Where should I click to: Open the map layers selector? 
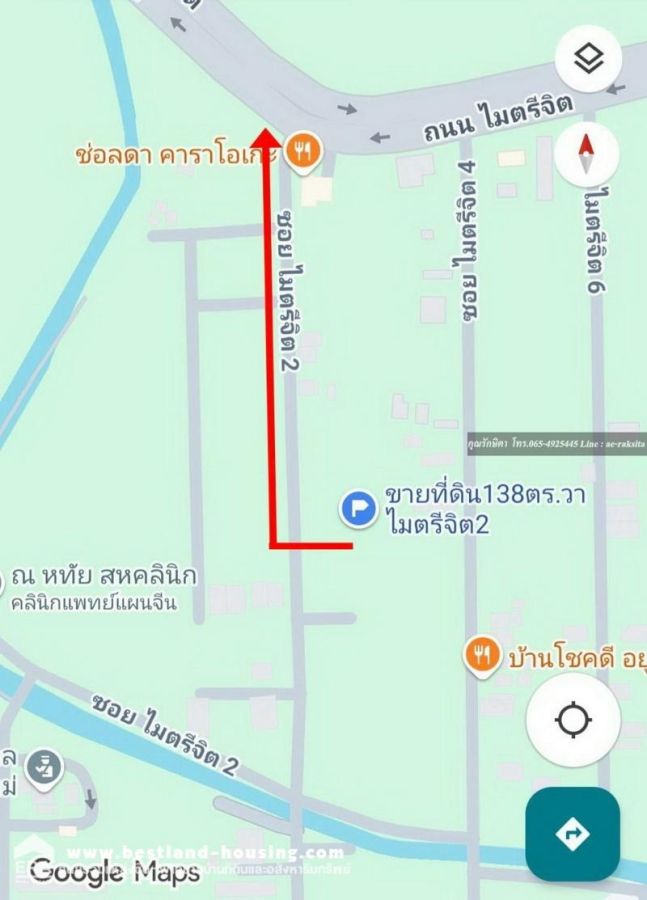(588, 59)
